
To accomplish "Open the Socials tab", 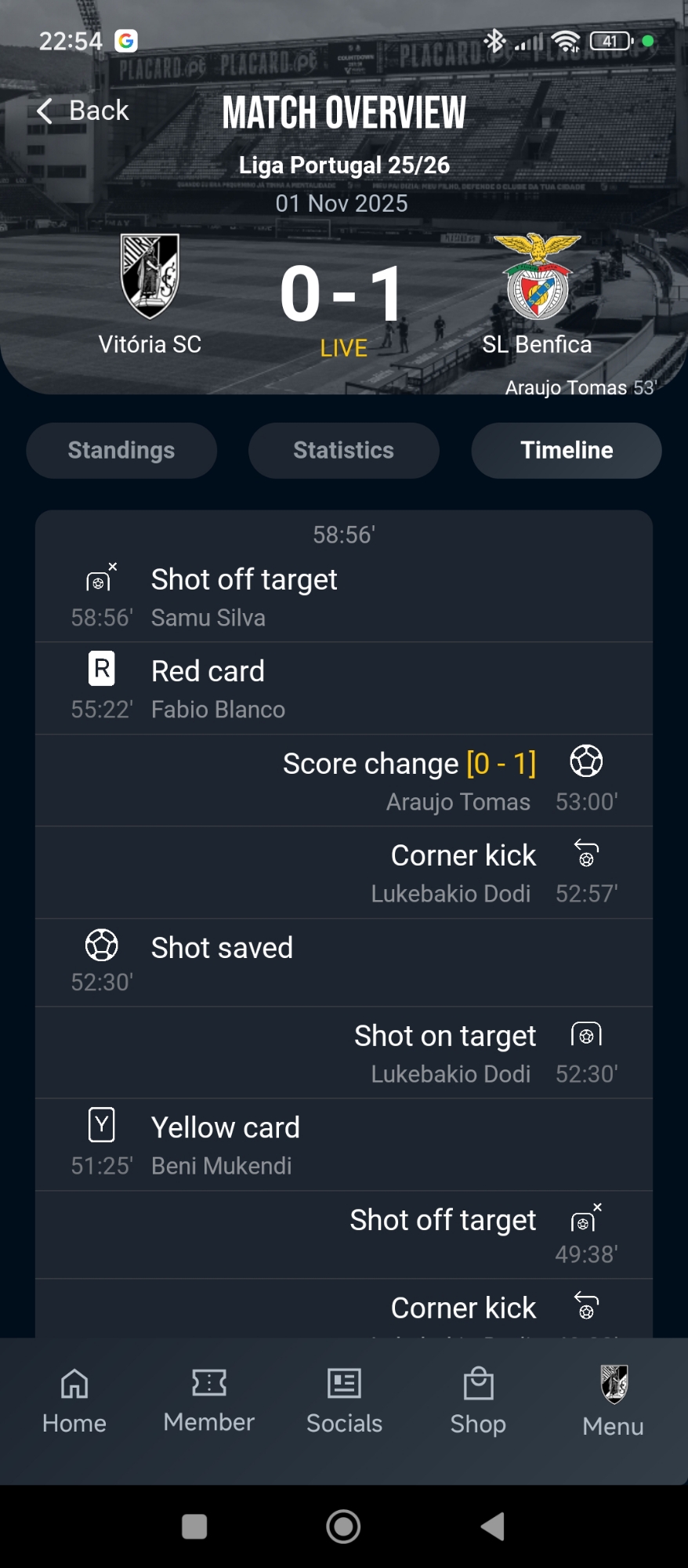I will click(x=344, y=1401).
